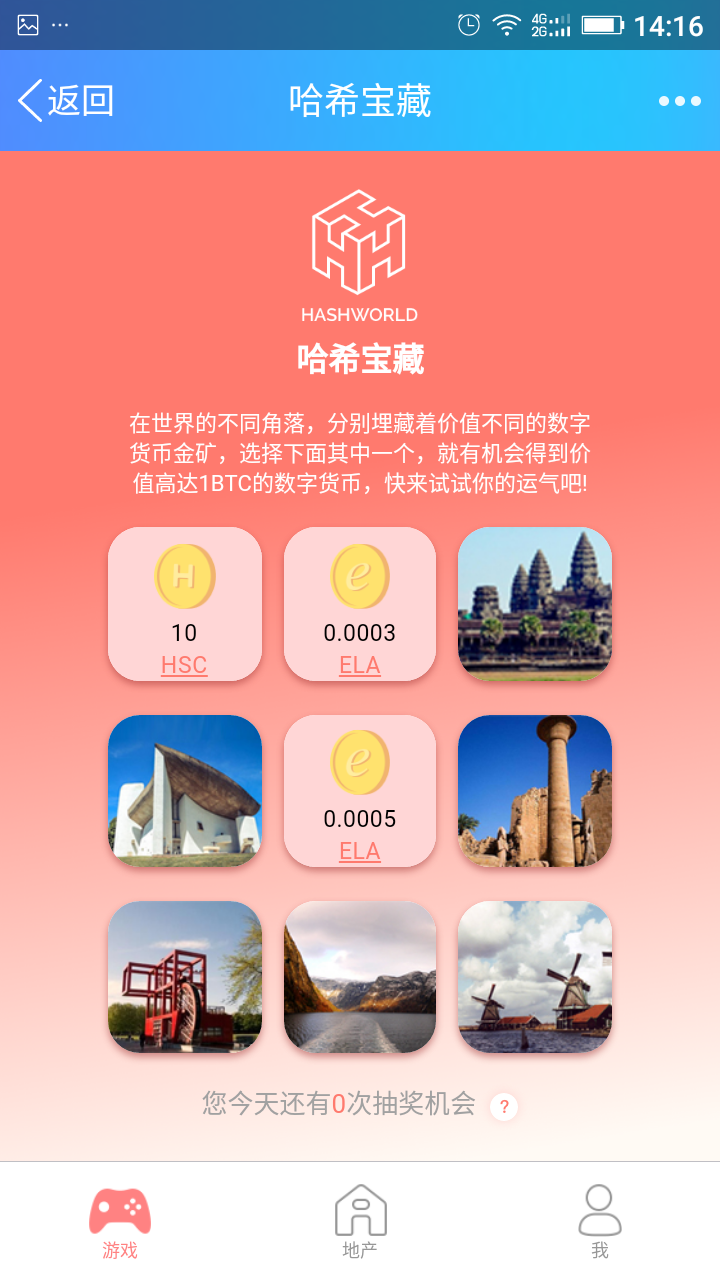The width and height of the screenshot is (720, 1280).
Task: Tap the question mark help bubble
Action: coord(504,1106)
